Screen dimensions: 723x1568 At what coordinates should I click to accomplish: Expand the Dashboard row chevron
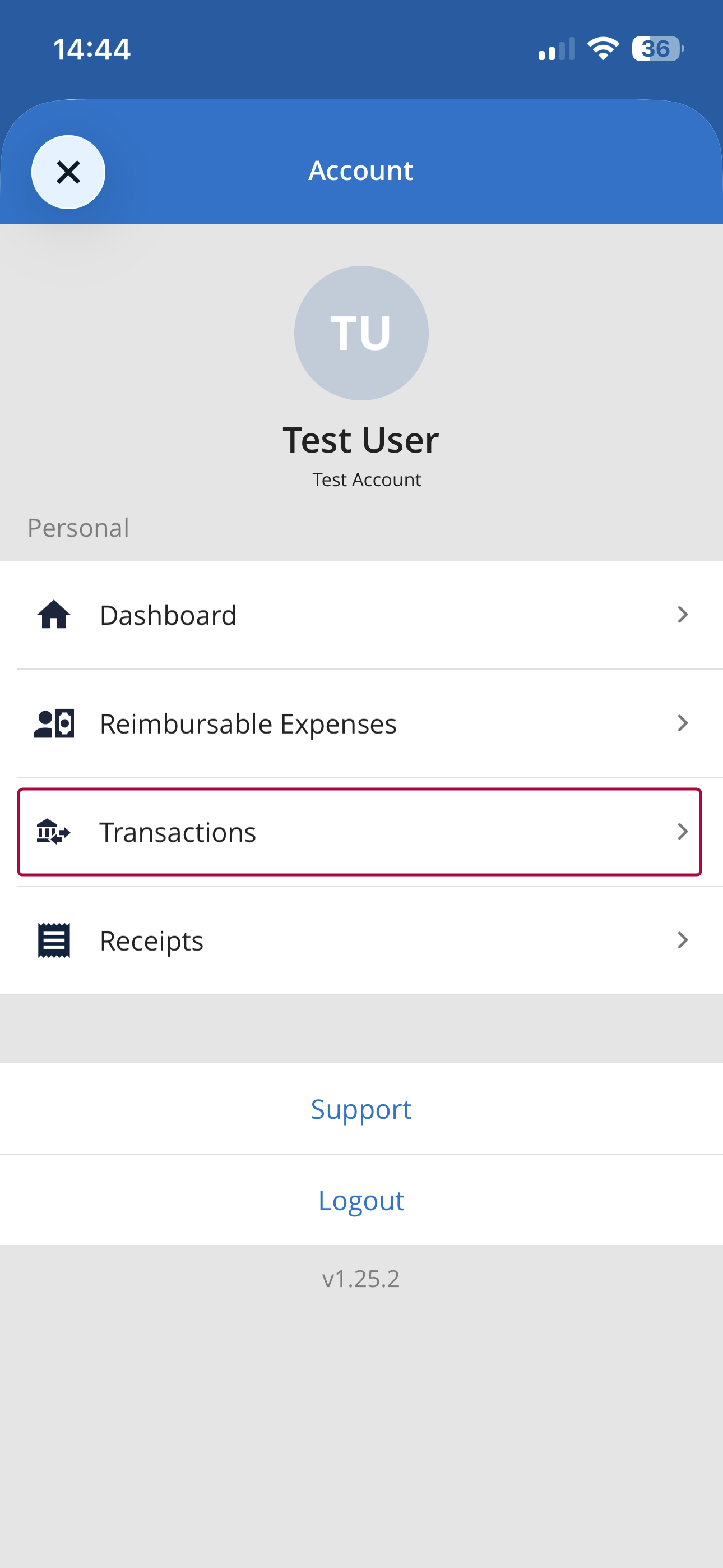tap(682, 615)
